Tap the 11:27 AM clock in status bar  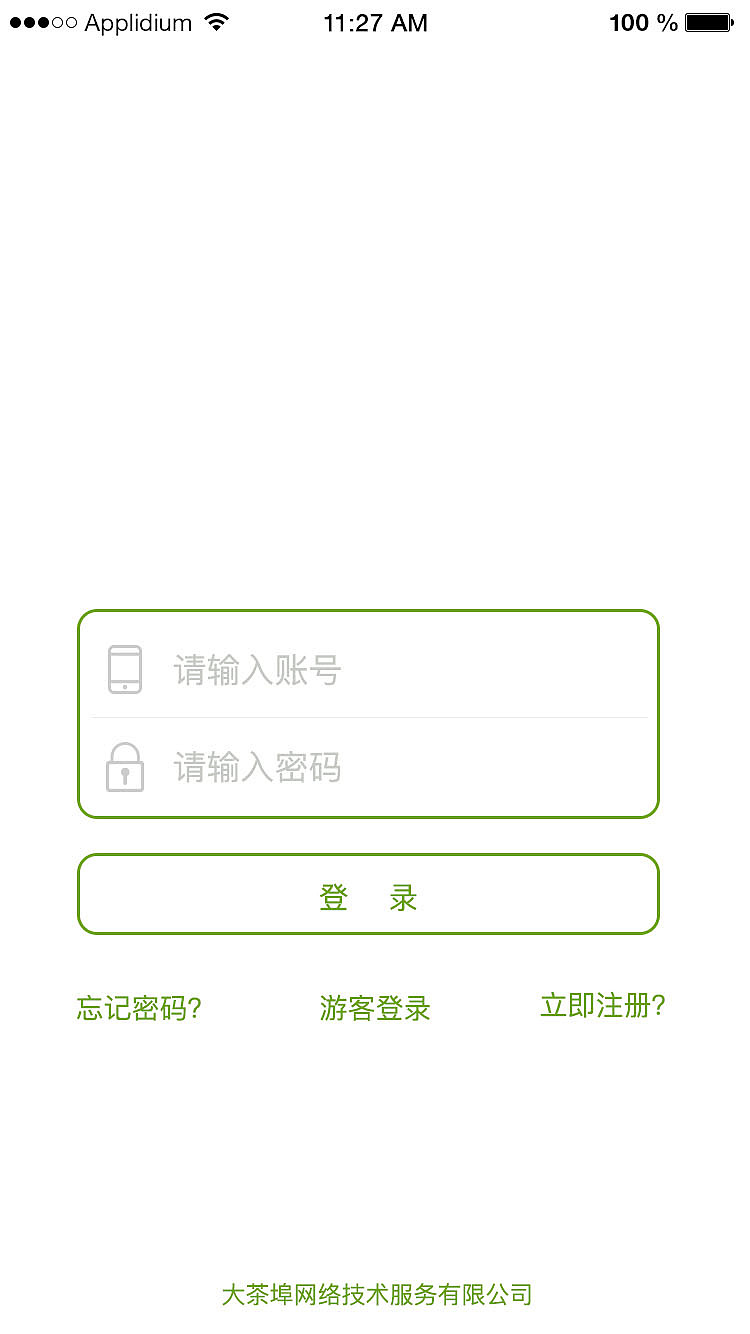(376, 22)
